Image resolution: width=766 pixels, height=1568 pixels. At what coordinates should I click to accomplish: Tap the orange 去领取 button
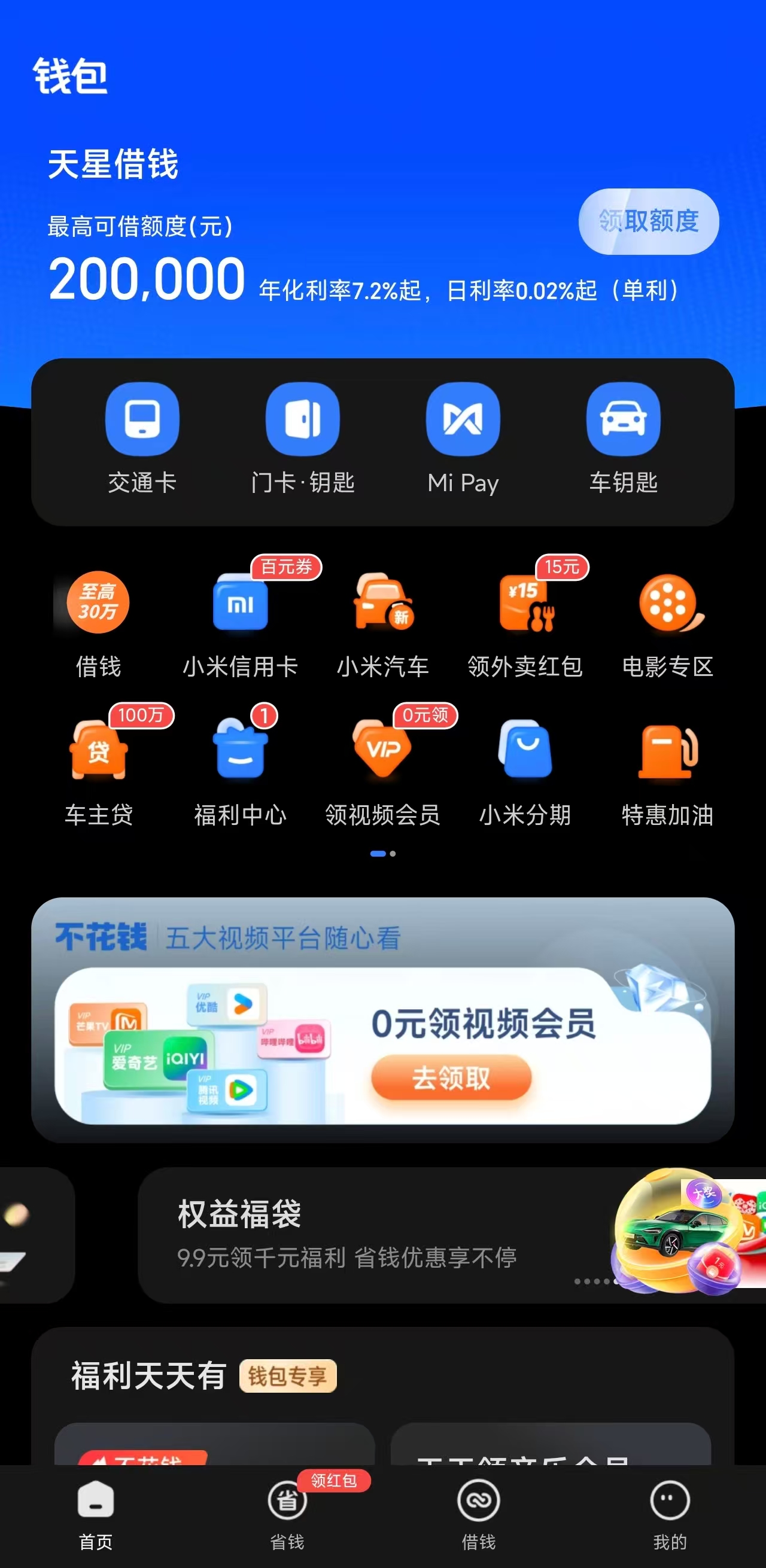click(451, 1078)
